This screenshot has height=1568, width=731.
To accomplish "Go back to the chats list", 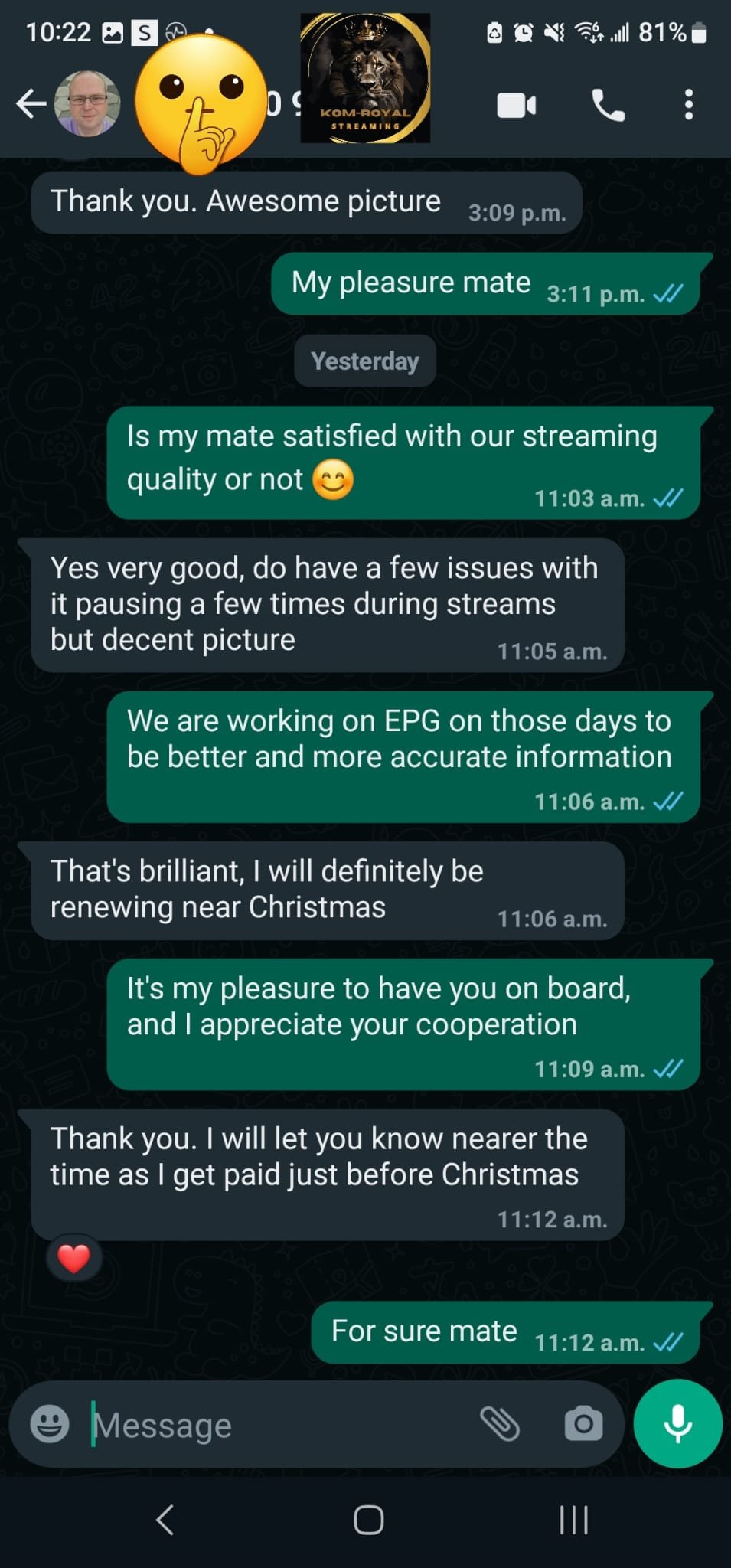I will point(31,104).
